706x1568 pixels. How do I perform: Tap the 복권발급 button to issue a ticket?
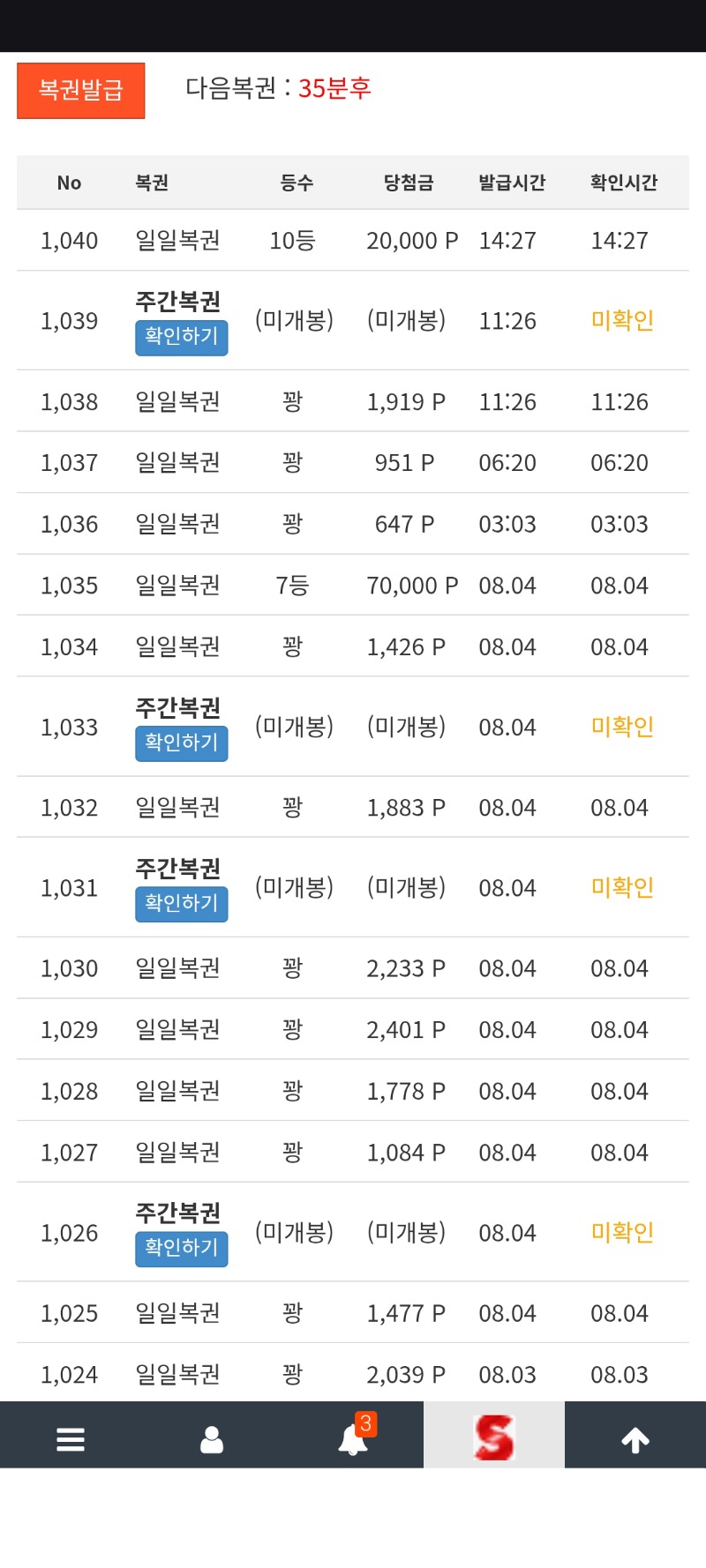[x=80, y=90]
